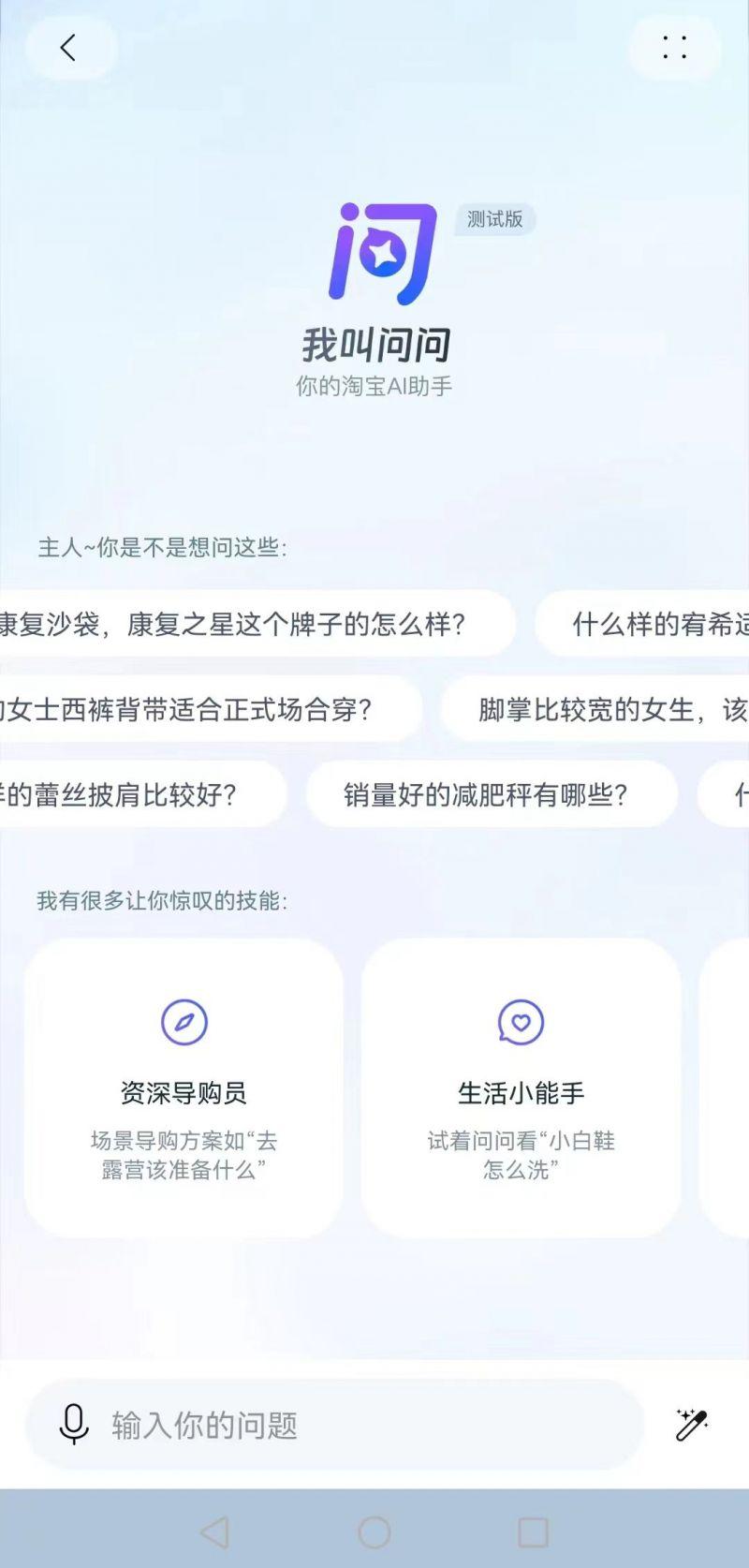
Task: Tap the magic wand icon
Action: pyautogui.click(x=691, y=1425)
